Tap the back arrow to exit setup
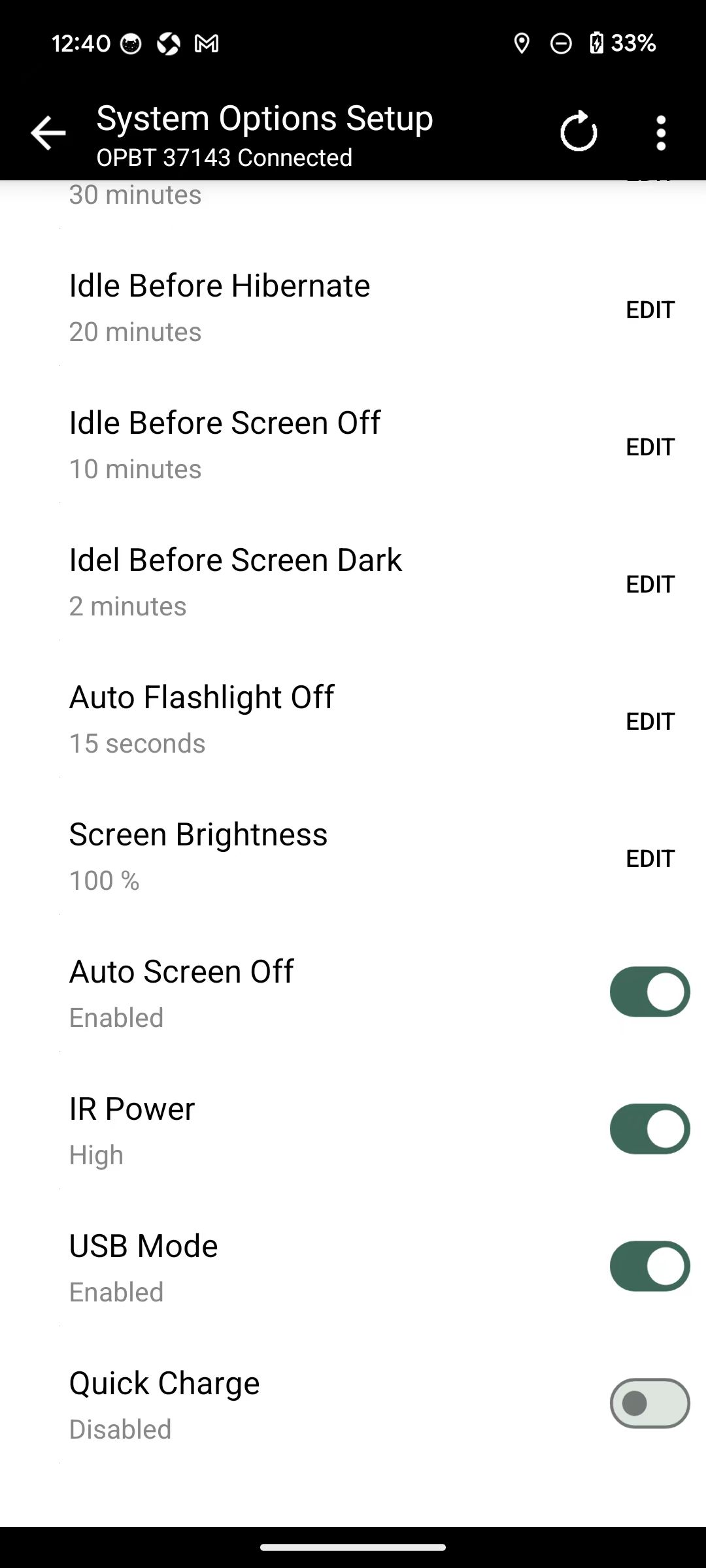The image size is (706, 1568). pos(47,133)
